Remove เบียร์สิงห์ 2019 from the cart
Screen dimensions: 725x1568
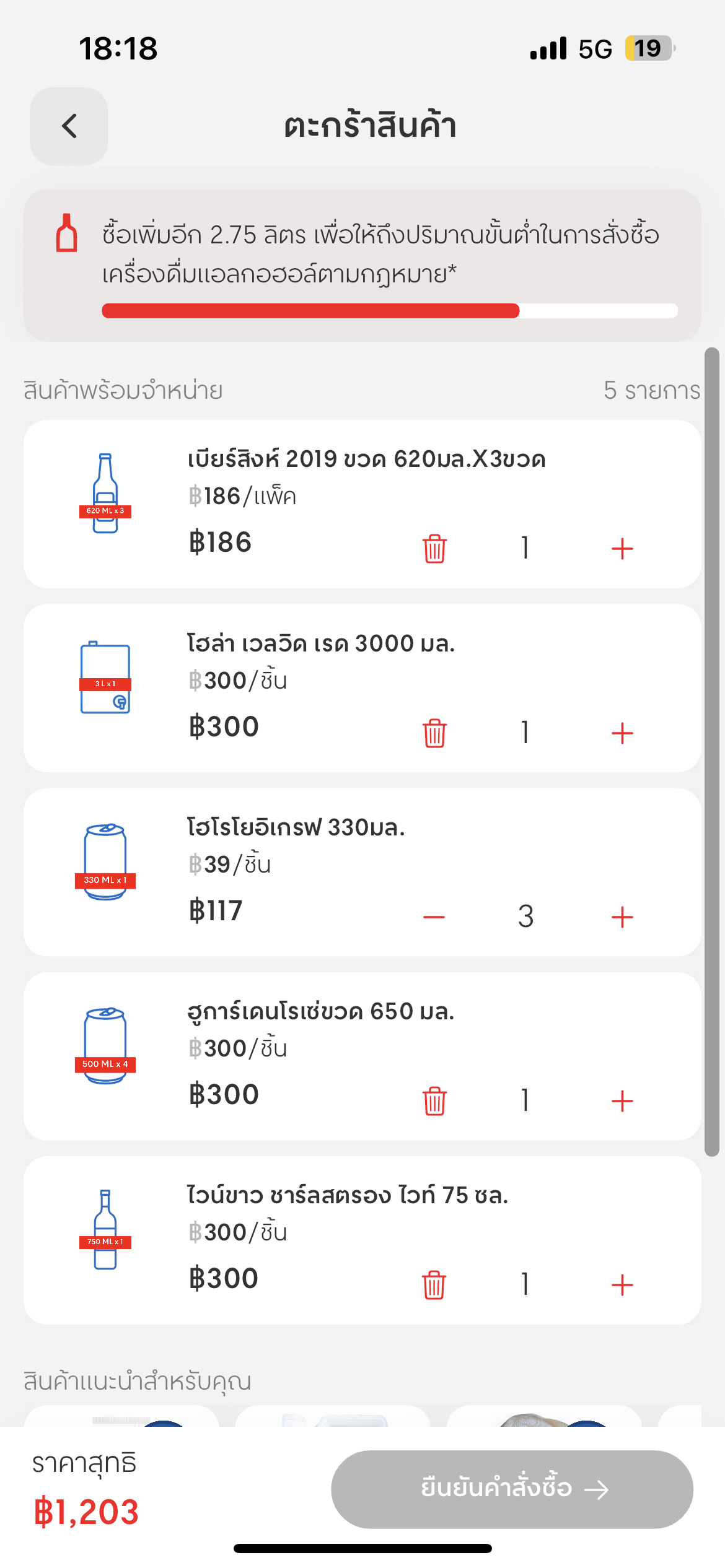(x=434, y=548)
